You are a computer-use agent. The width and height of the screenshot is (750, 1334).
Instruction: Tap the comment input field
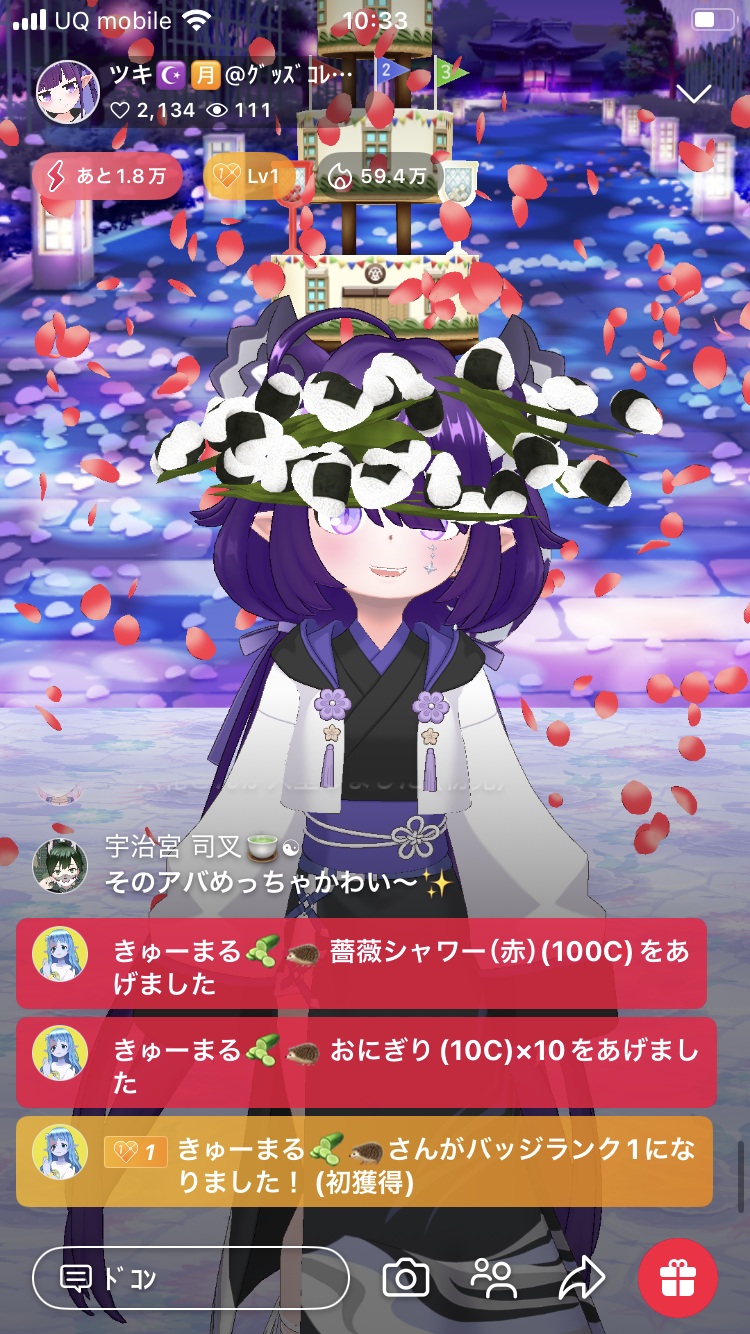pos(190,1278)
